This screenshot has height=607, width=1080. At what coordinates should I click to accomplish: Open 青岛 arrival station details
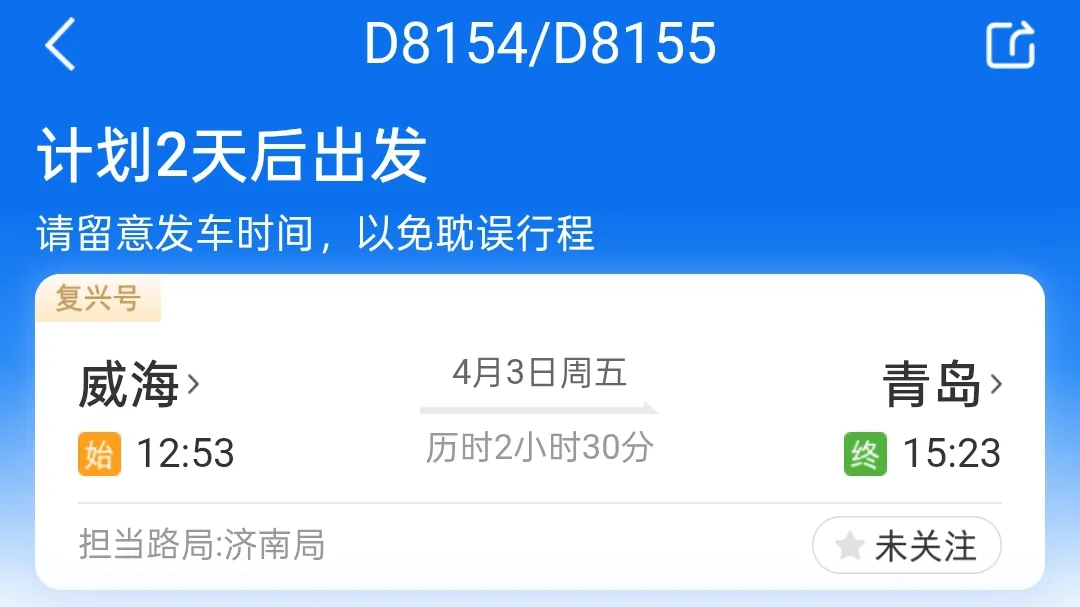(941, 385)
